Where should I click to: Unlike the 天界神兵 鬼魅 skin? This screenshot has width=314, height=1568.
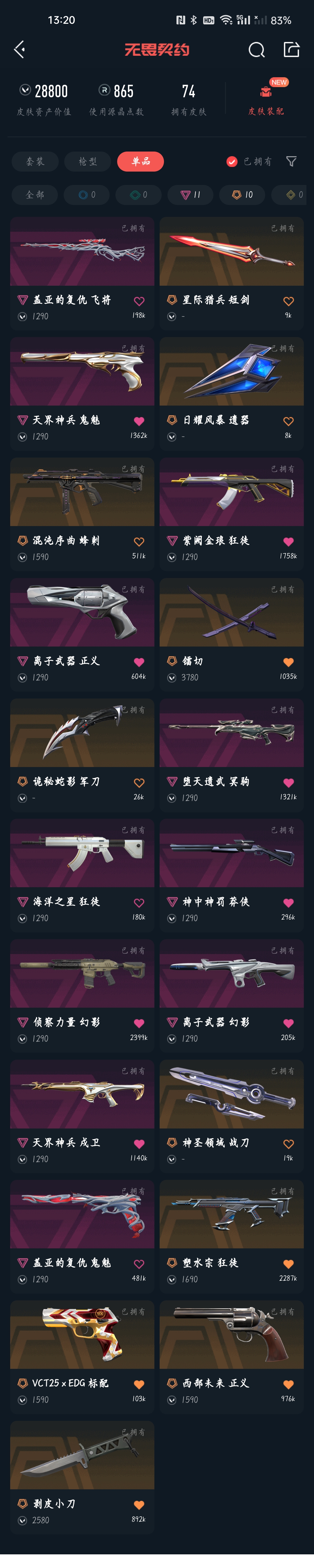139,421
